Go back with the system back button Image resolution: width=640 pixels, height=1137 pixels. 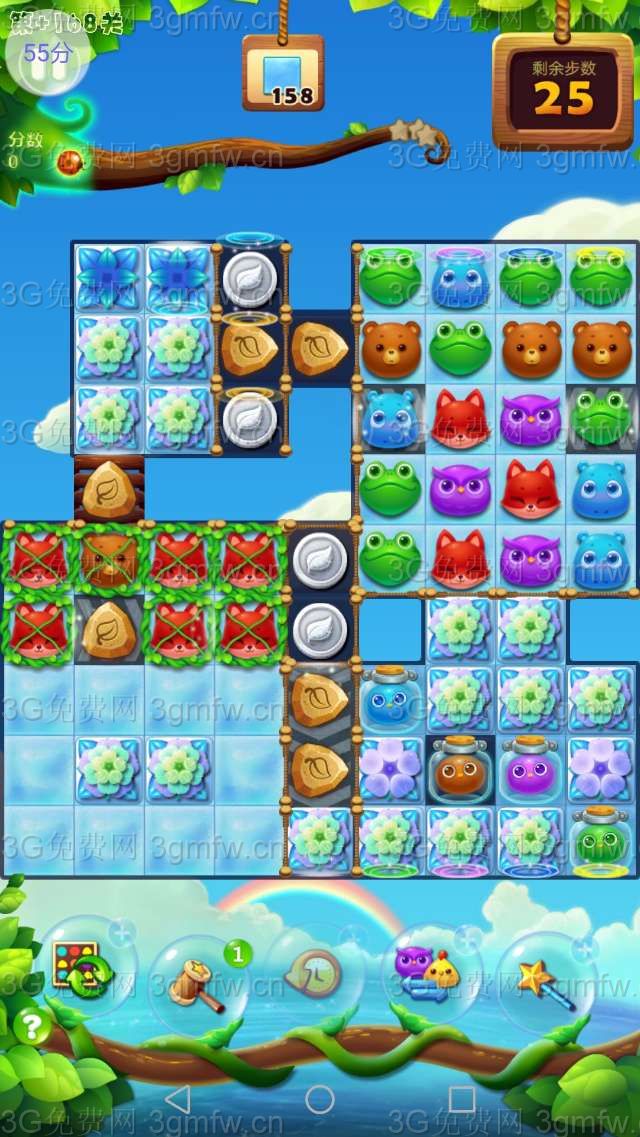[177, 1100]
